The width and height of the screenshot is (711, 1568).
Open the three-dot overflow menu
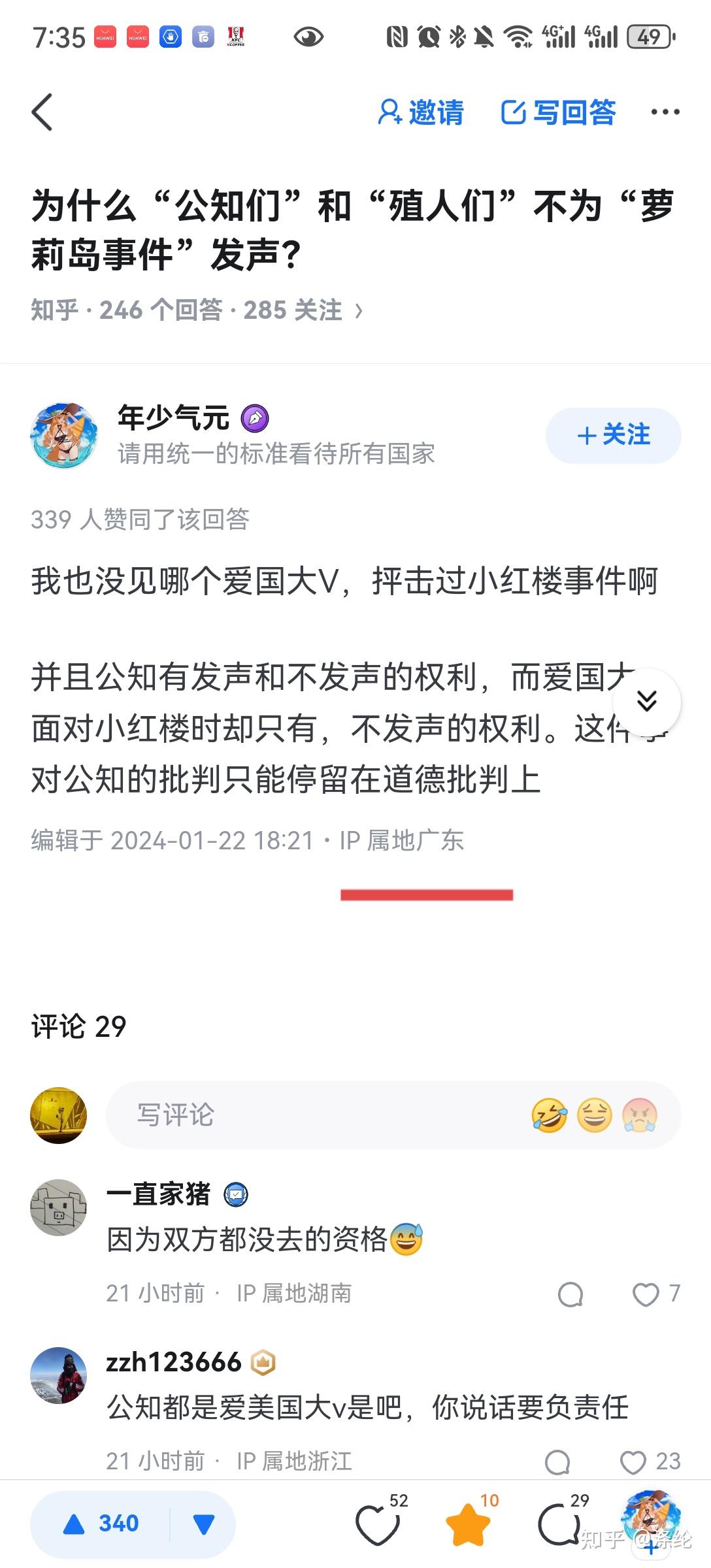pyautogui.click(x=665, y=112)
